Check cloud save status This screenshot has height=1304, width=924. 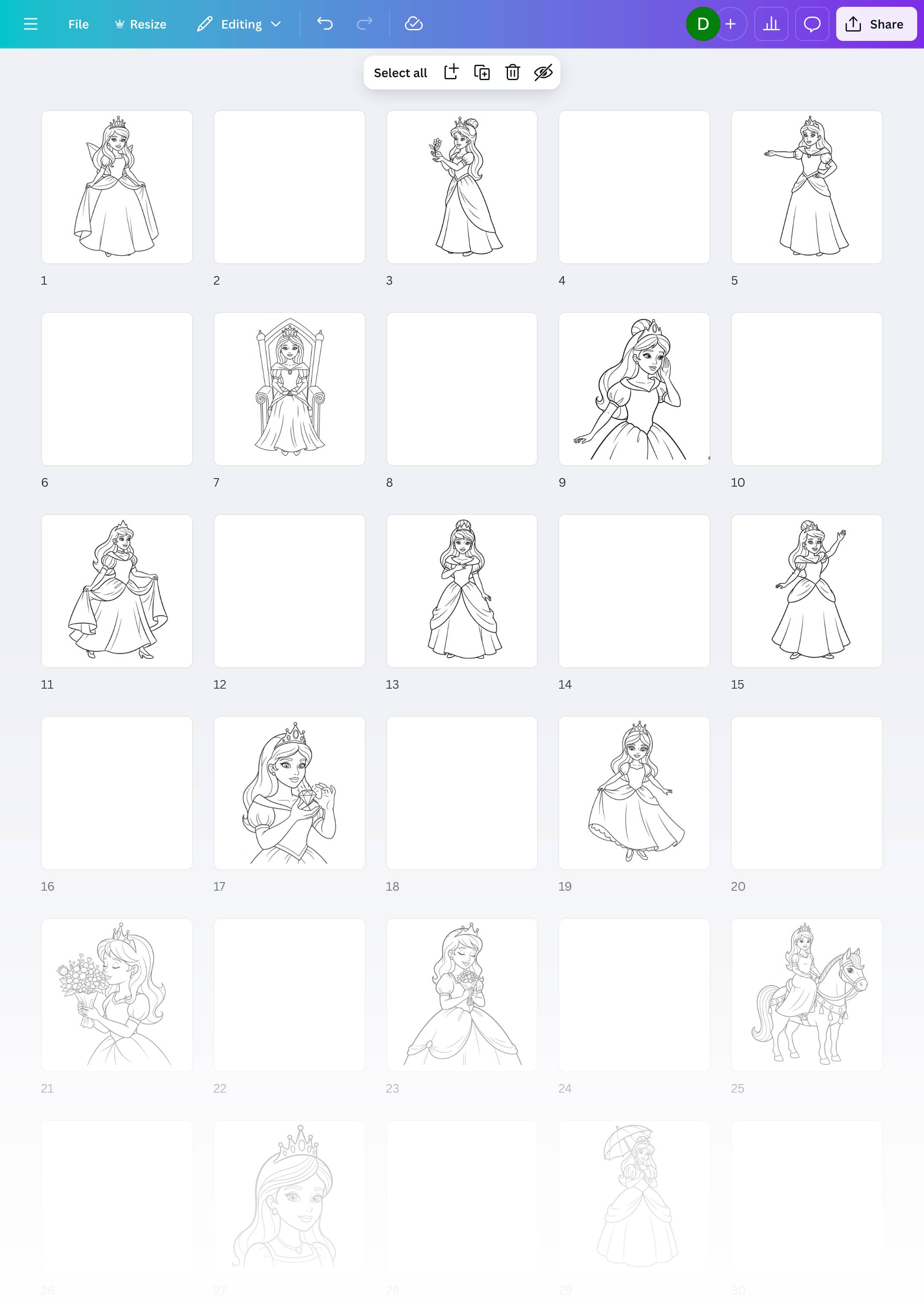pos(414,24)
